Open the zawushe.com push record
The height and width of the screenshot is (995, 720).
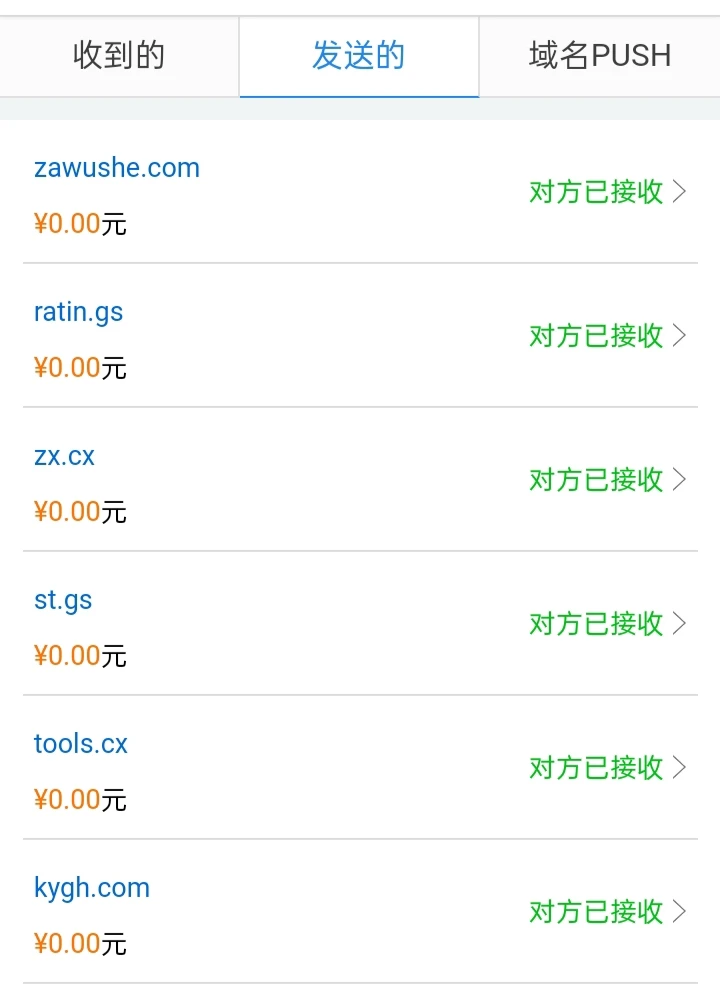(360, 193)
